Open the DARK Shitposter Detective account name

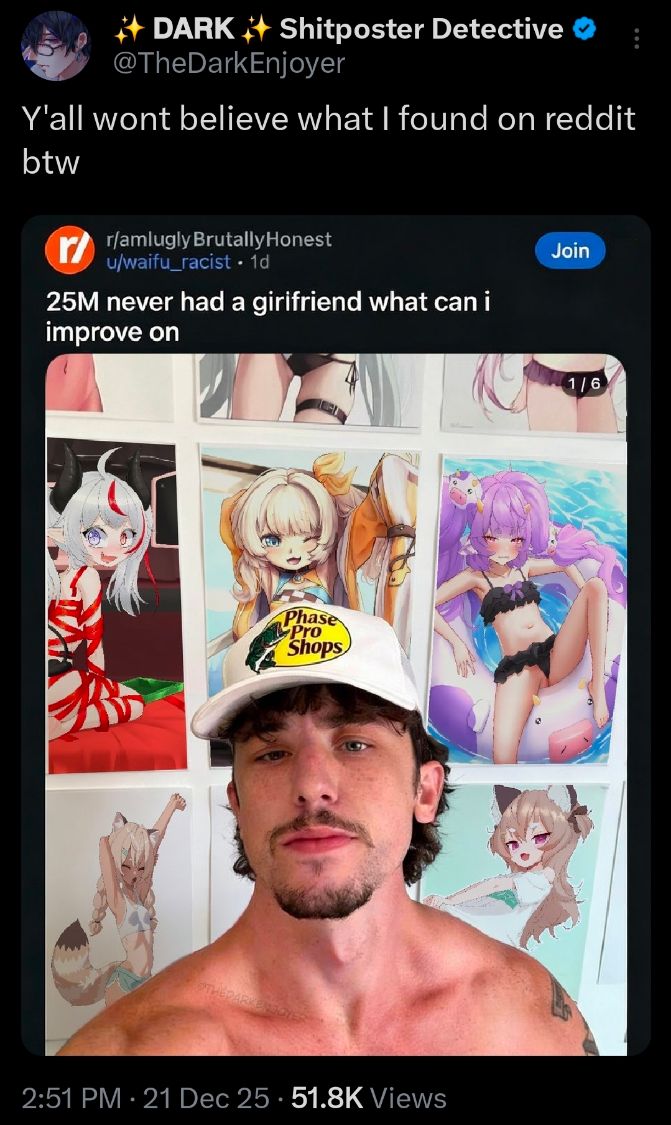[340, 29]
